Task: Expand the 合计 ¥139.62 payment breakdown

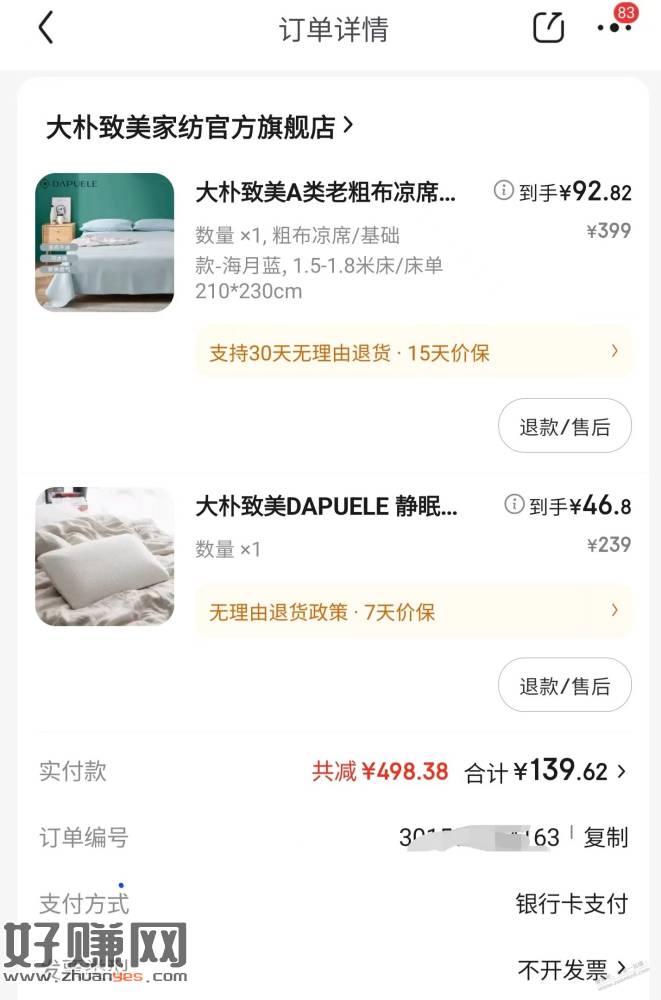Action: point(570,771)
